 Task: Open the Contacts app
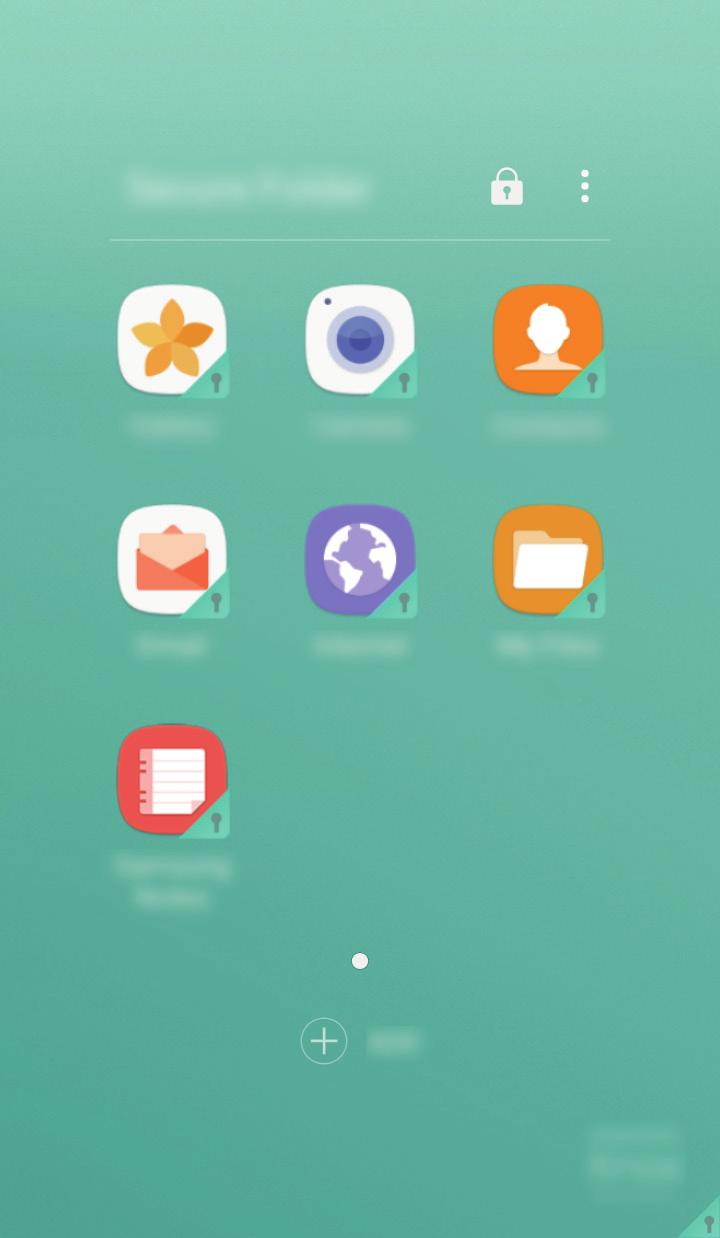pyautogui.click(x=548, y=341)
